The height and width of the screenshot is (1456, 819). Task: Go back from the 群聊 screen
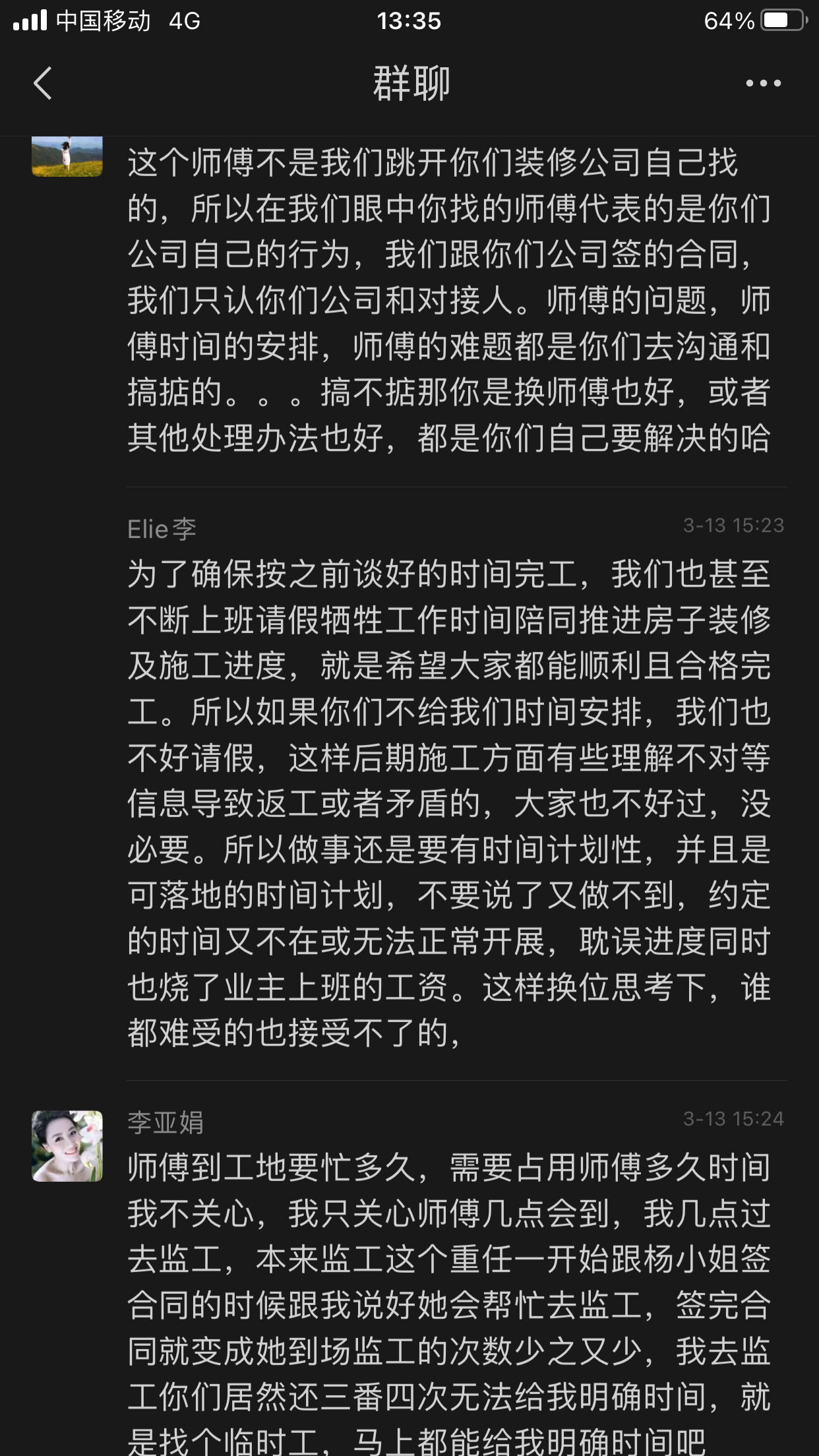43,84
